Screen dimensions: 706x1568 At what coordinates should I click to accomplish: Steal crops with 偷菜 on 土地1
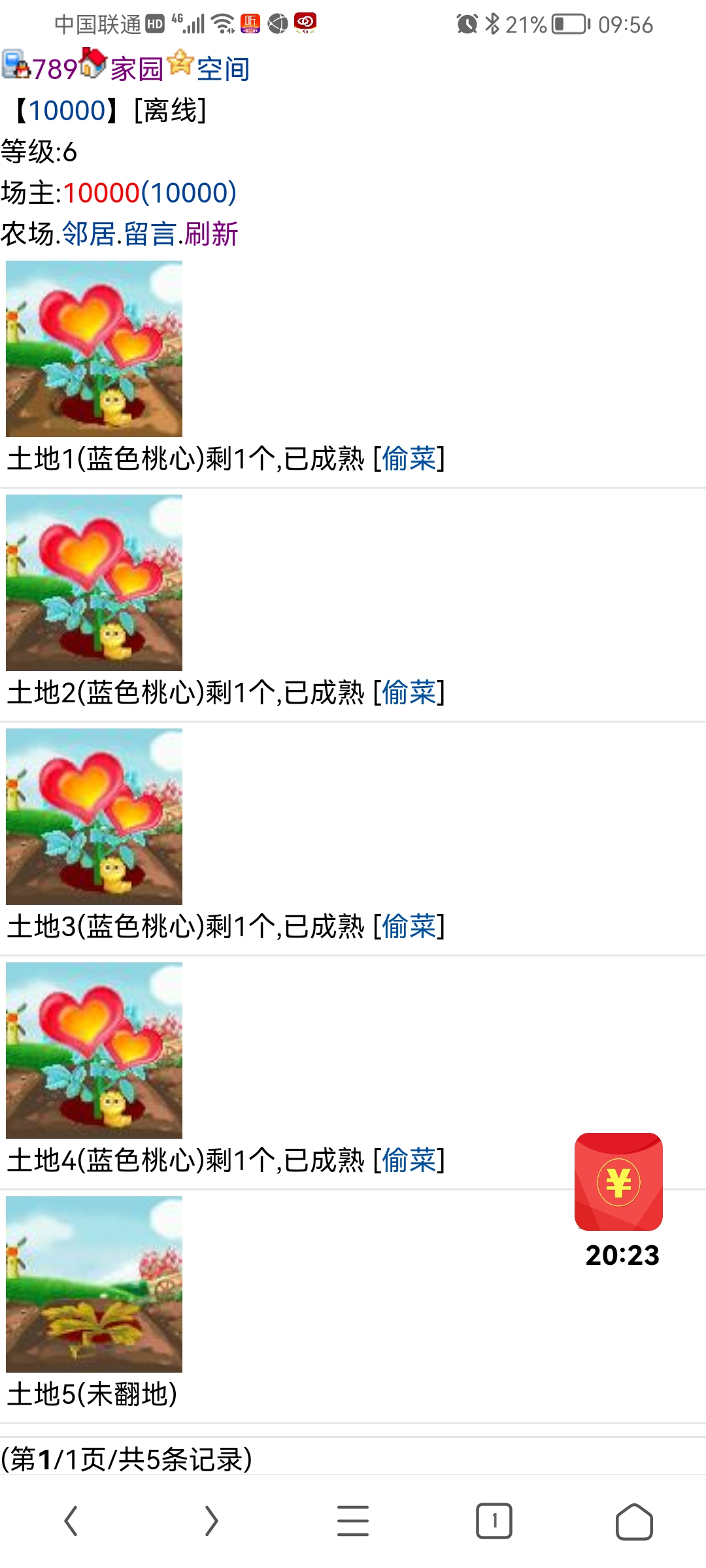[409, 458]
